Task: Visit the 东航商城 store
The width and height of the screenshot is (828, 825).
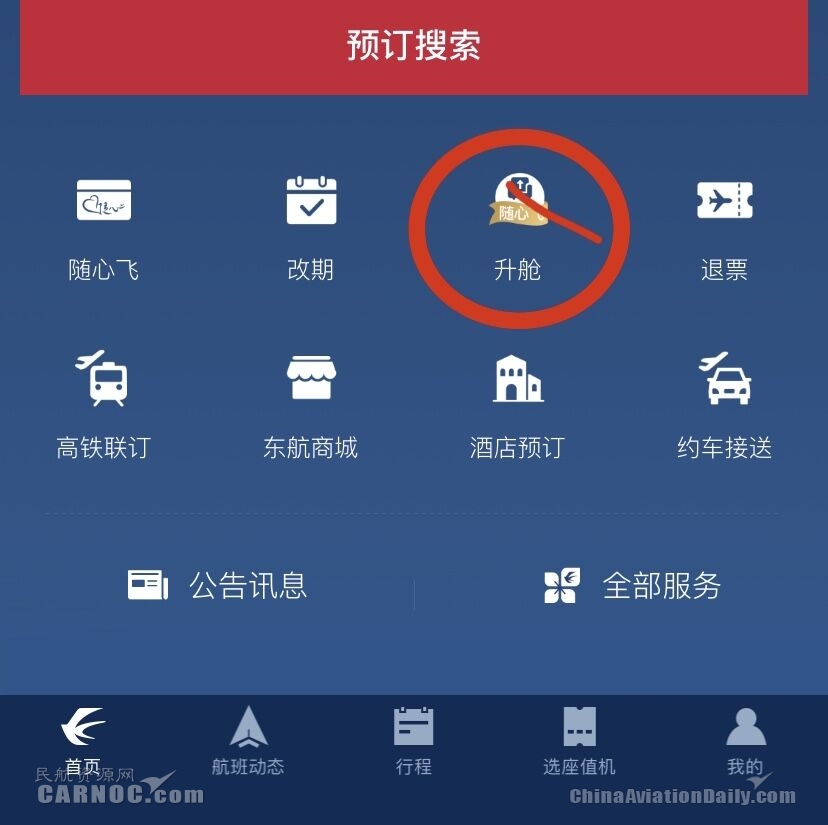Action: coord(311,404)
